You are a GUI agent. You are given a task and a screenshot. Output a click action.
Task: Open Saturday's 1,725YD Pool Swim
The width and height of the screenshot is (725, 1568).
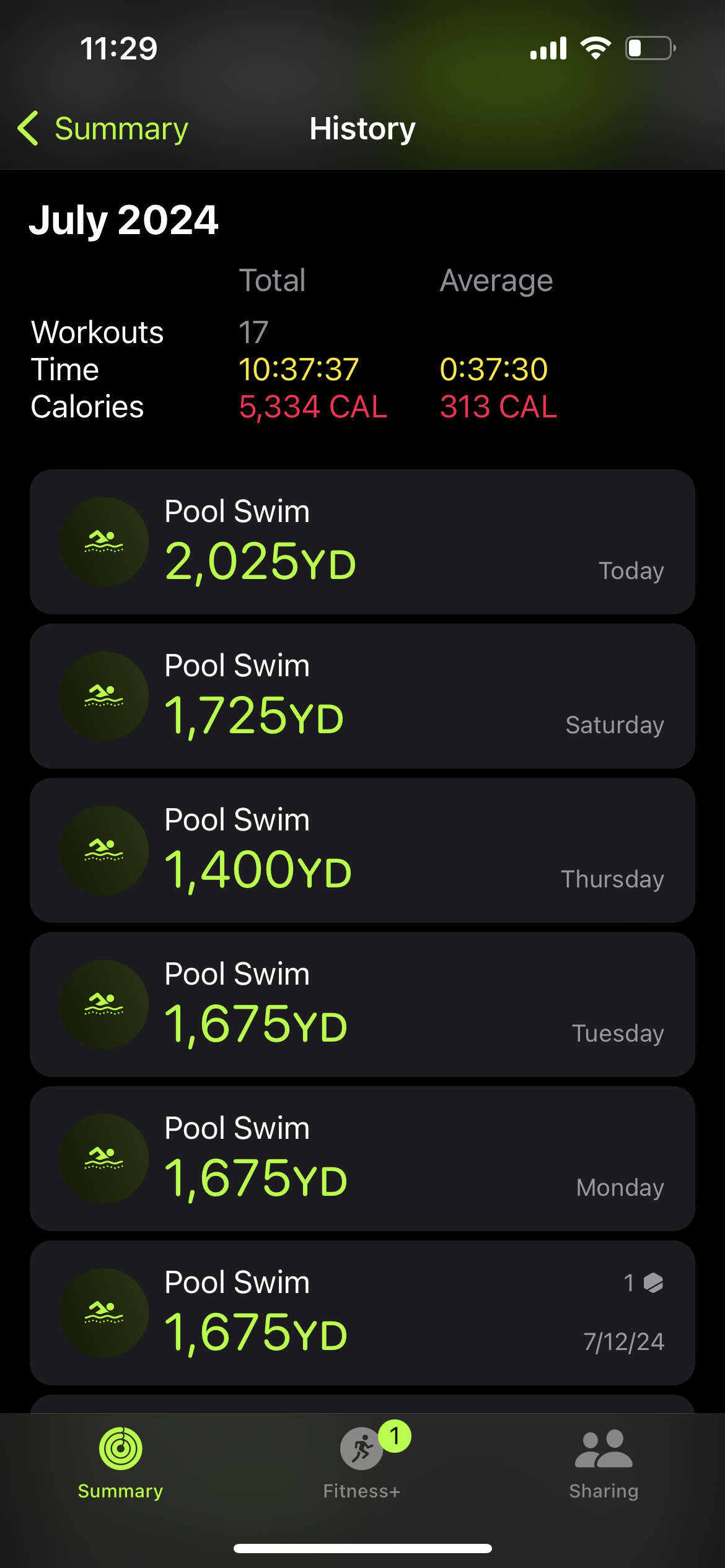coord(362,696)
